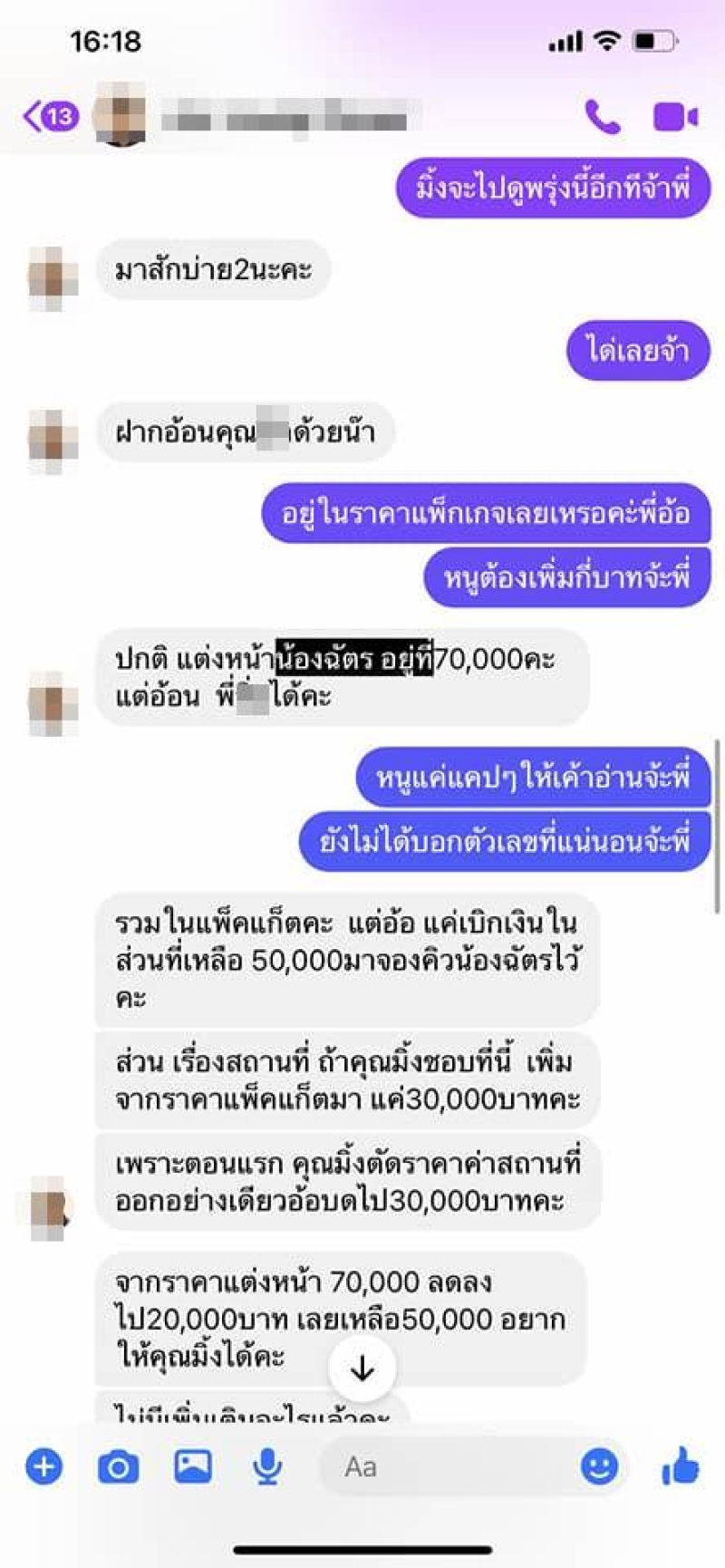Send a thumbs-up like
The width and height of the screenshot is (725, 1568).
pyautogui.click(x=681, y=1466)
